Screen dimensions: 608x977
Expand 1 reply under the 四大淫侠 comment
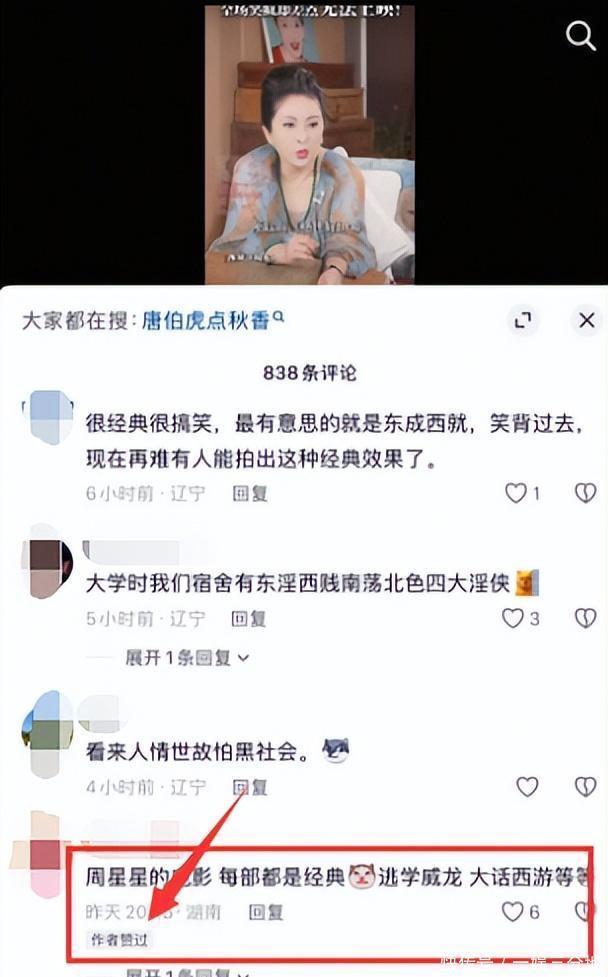click(x=187, y=658)
